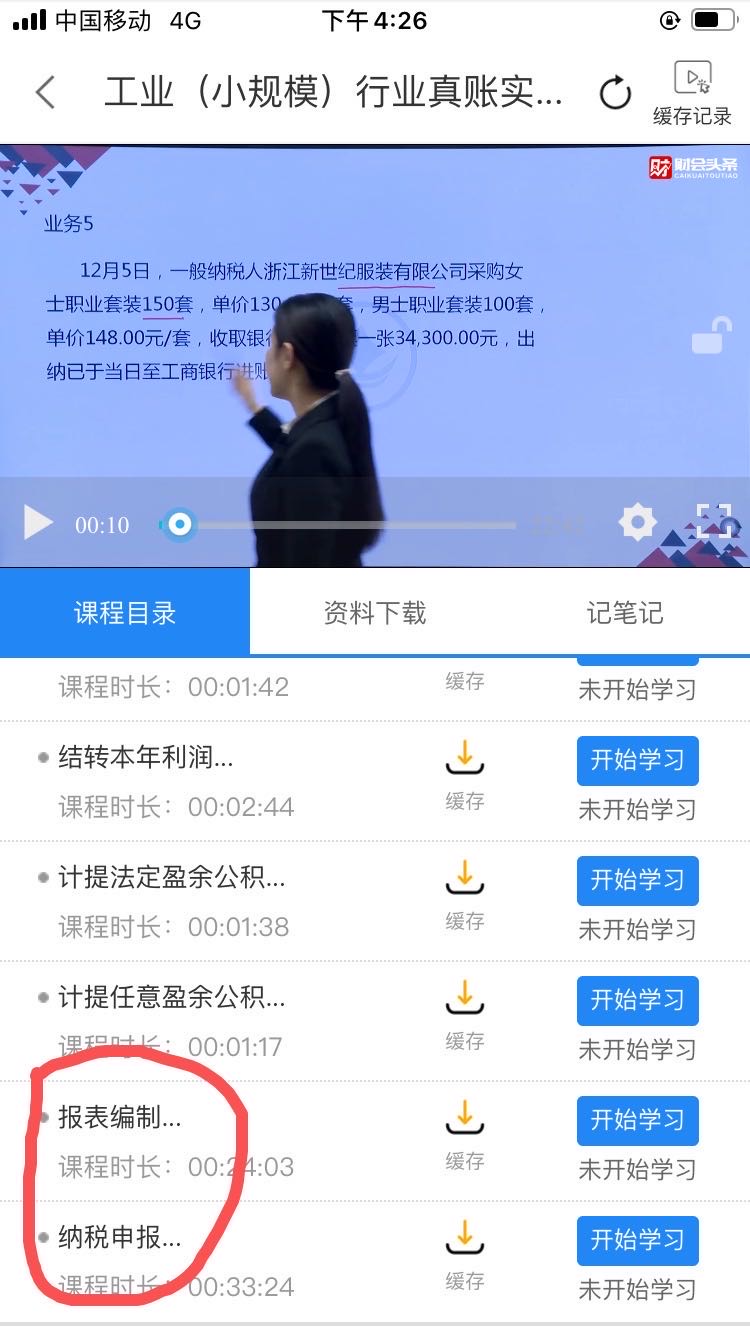Tap the video progress bar
The height and width of the screenshot is (1334, 750).
click(340, 524)
